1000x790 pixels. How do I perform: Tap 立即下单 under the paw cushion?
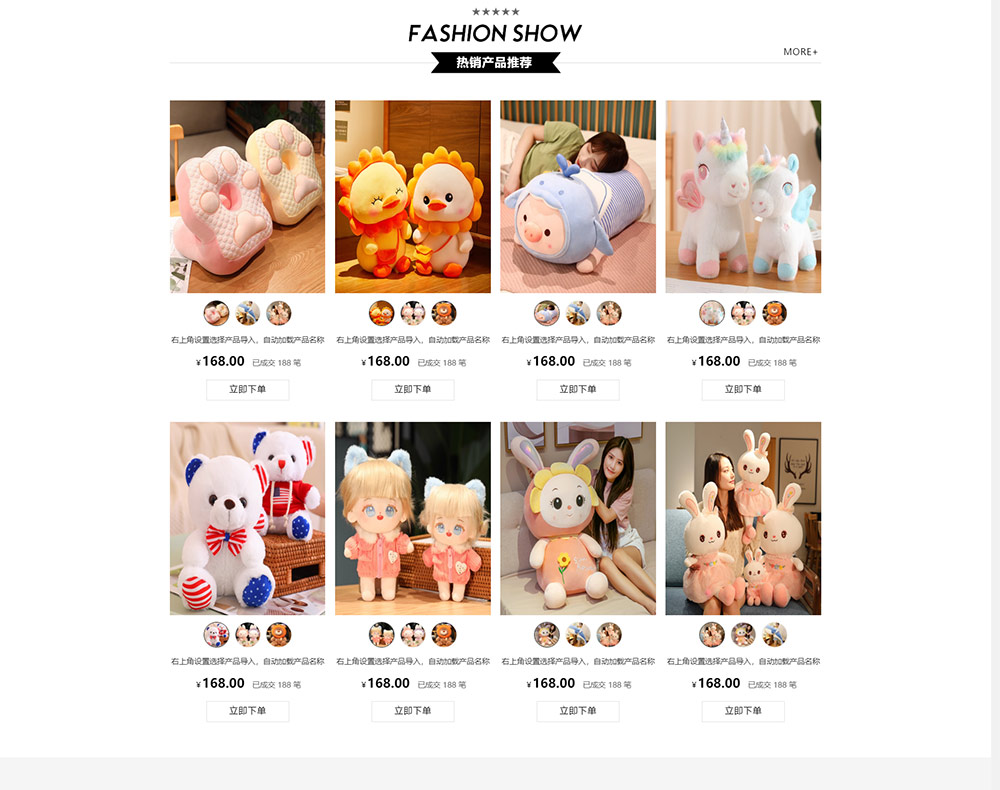point(247,390)
